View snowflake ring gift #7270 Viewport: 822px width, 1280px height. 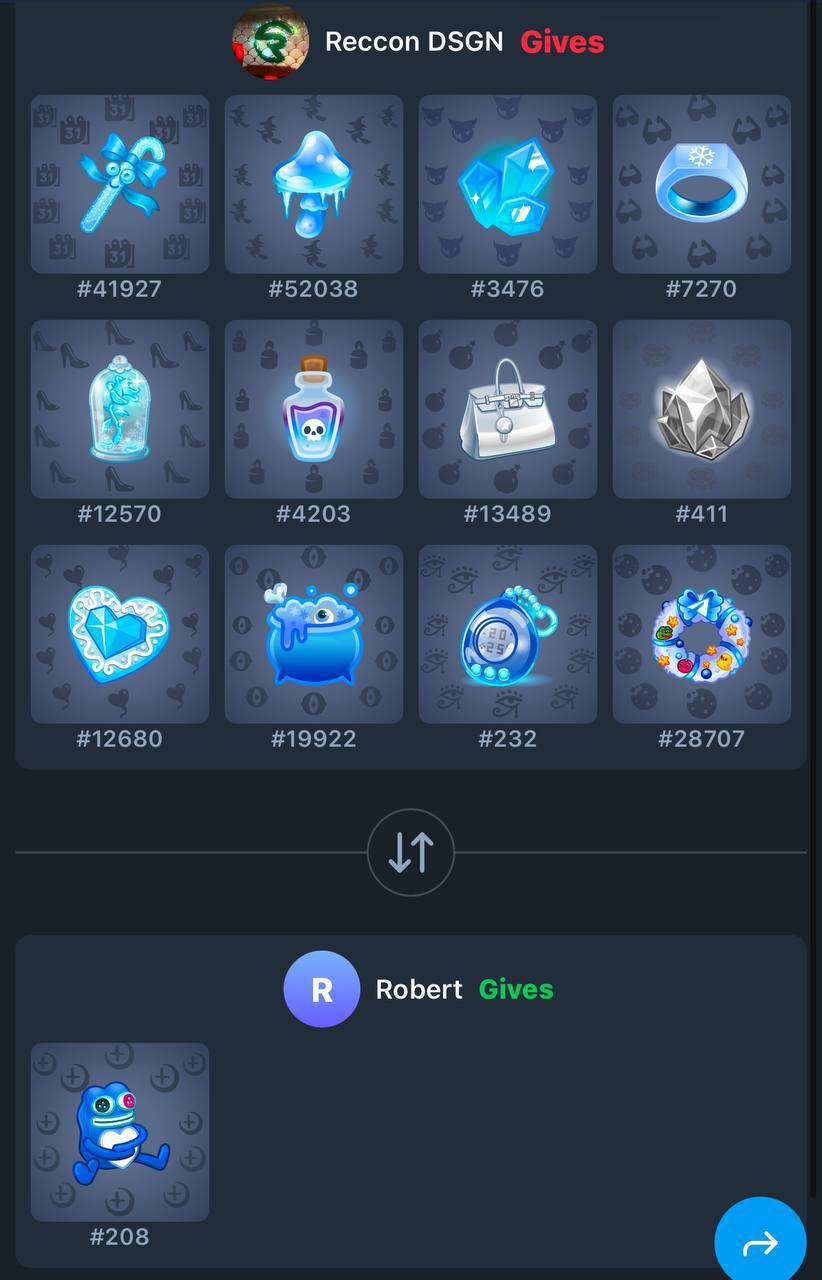[x=702, y=184]
